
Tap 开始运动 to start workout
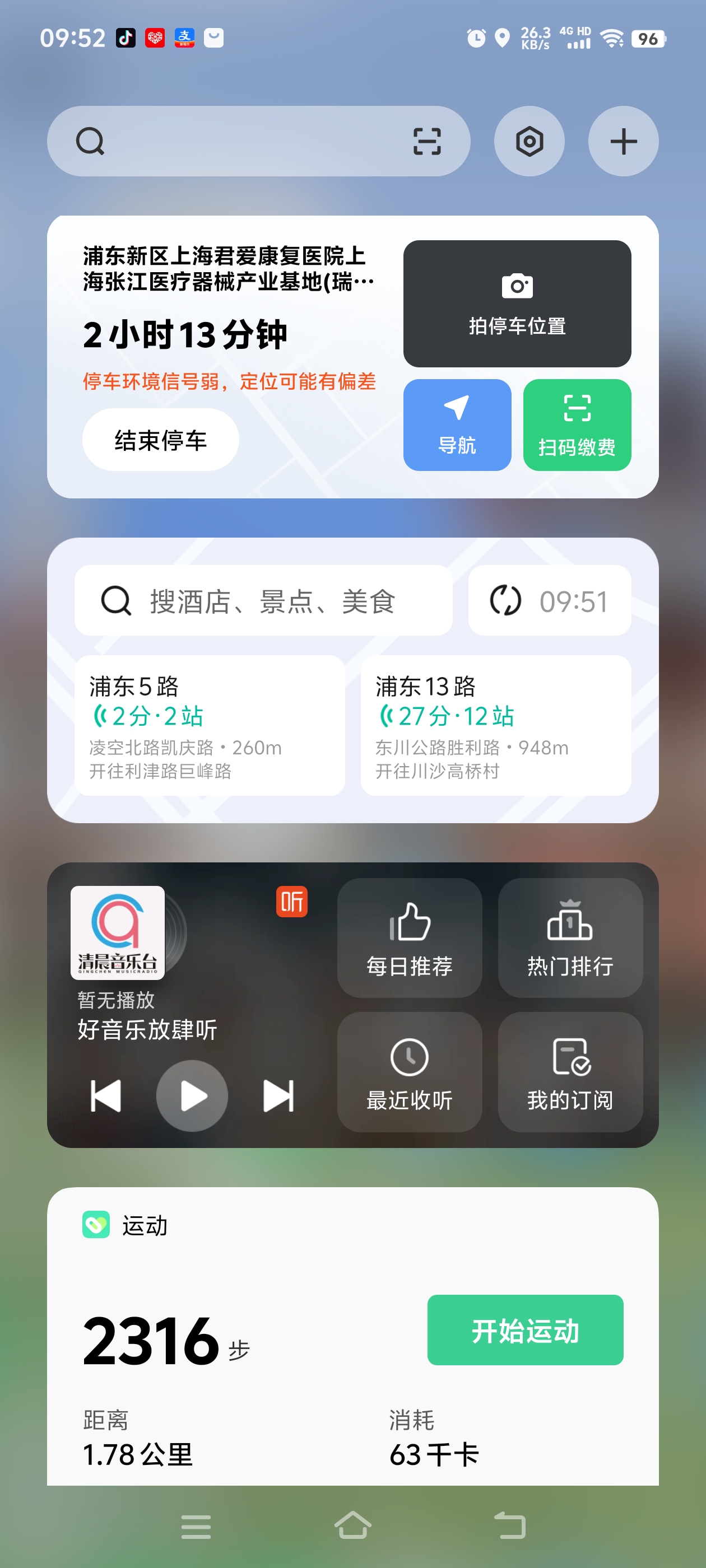[x=524, y=1330]
